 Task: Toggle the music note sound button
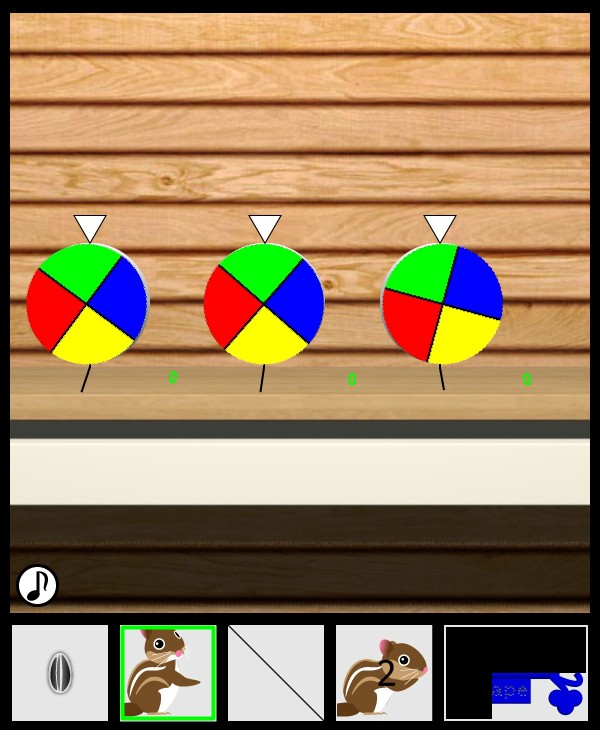[x=37, y=585]
